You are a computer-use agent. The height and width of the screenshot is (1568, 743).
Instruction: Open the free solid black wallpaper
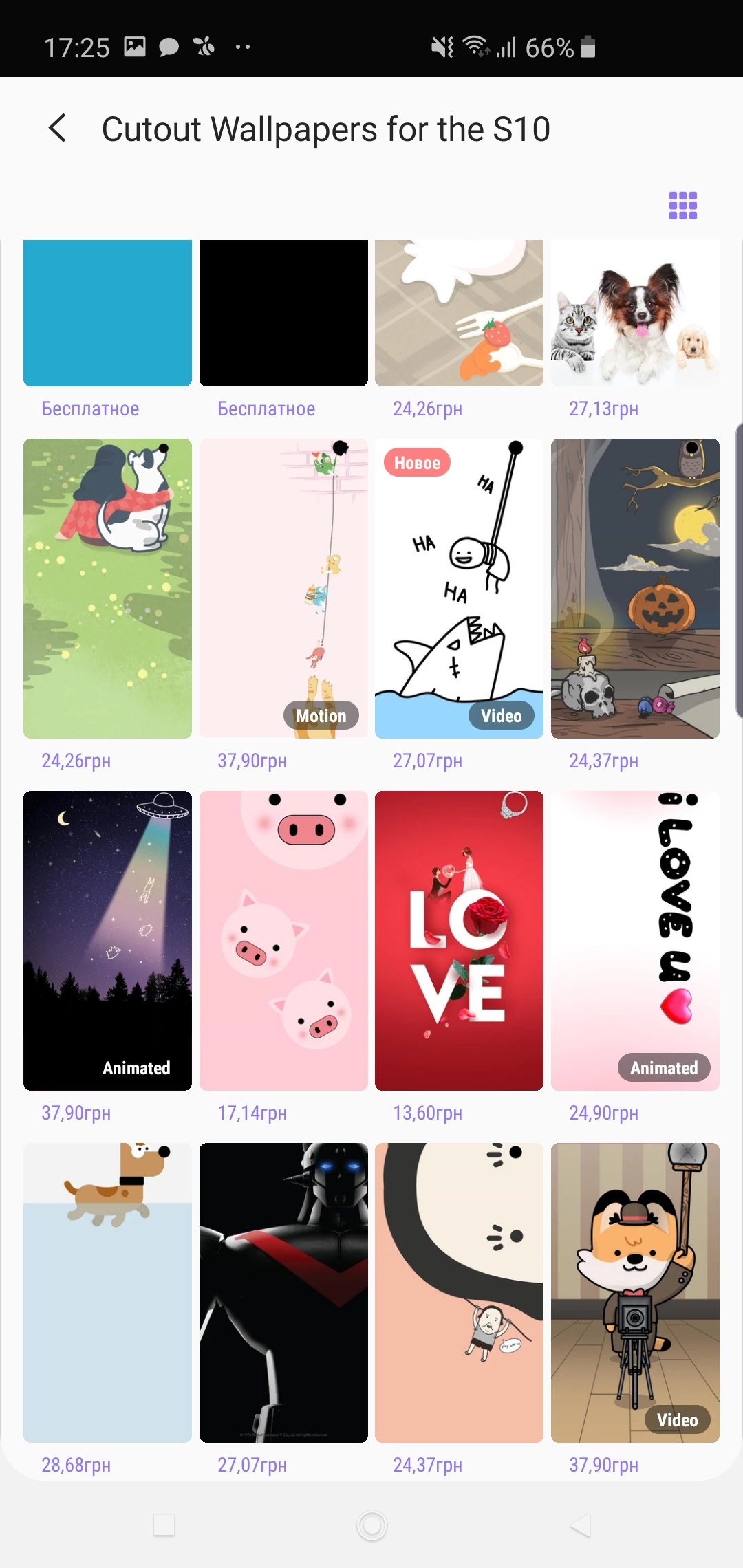point(283,313)
